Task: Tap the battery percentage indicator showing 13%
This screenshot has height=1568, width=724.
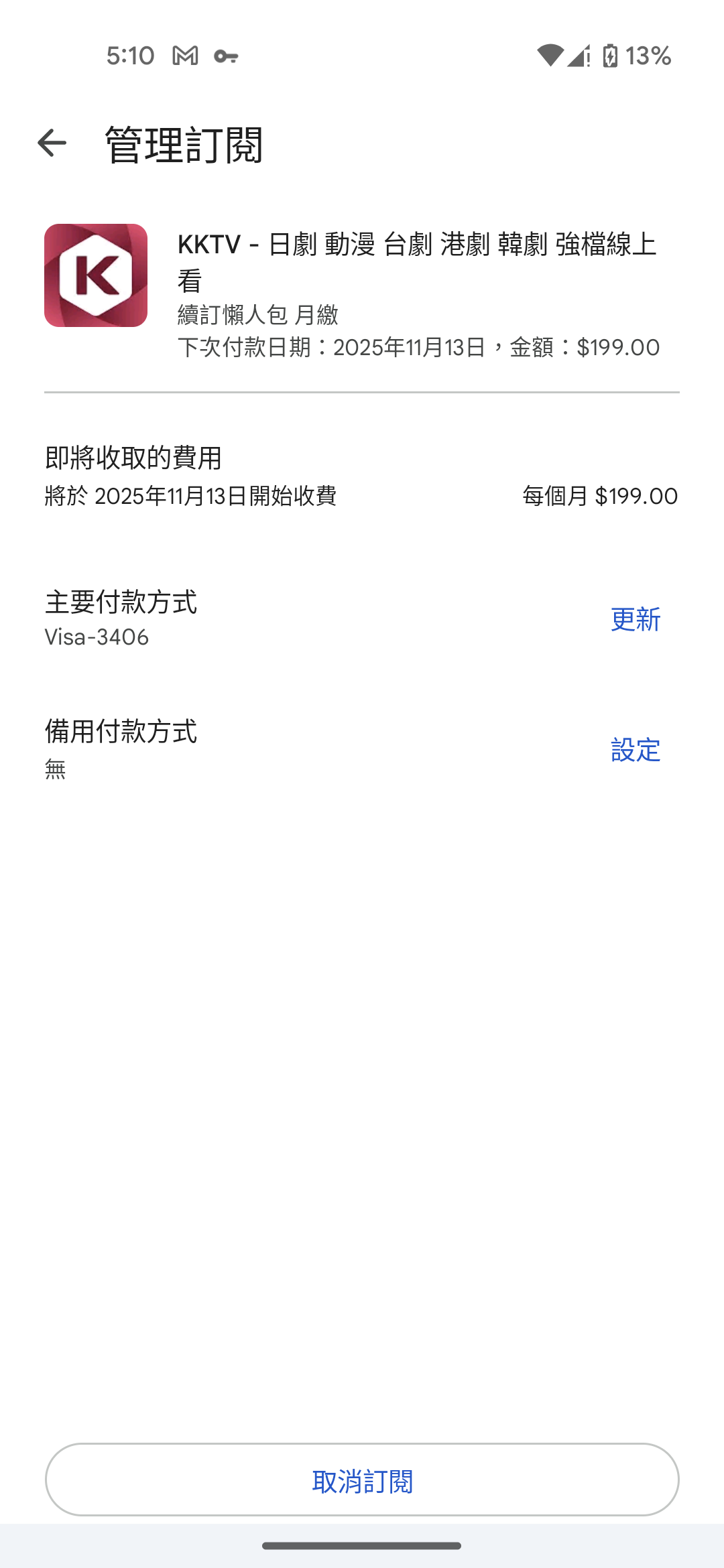Action: (648, 56)
